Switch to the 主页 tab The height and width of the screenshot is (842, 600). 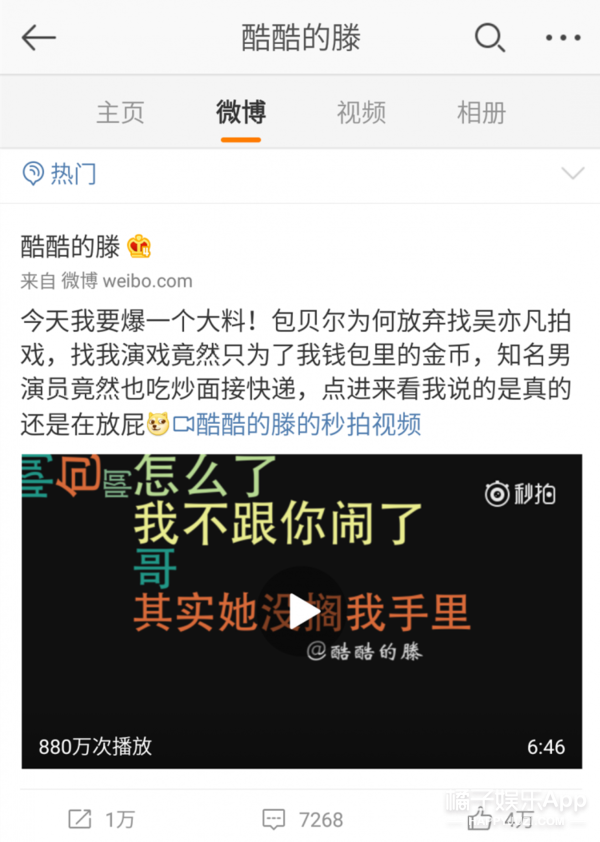pos(120,112)
